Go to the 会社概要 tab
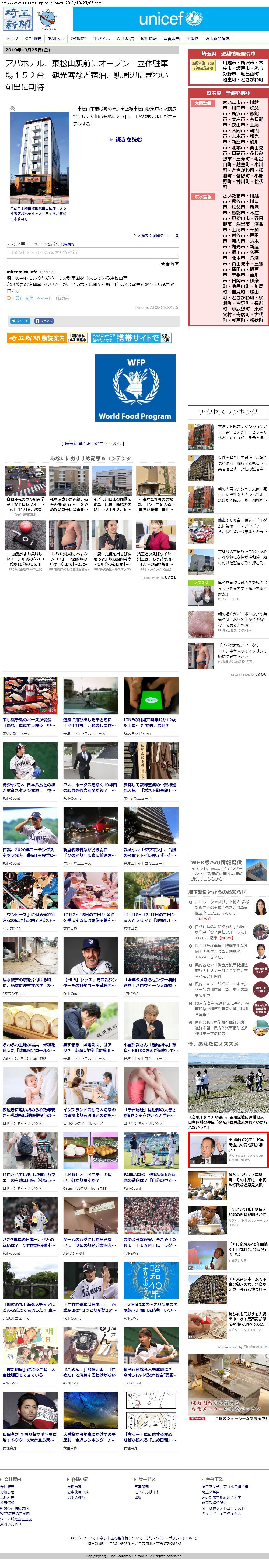 [33, 38]
